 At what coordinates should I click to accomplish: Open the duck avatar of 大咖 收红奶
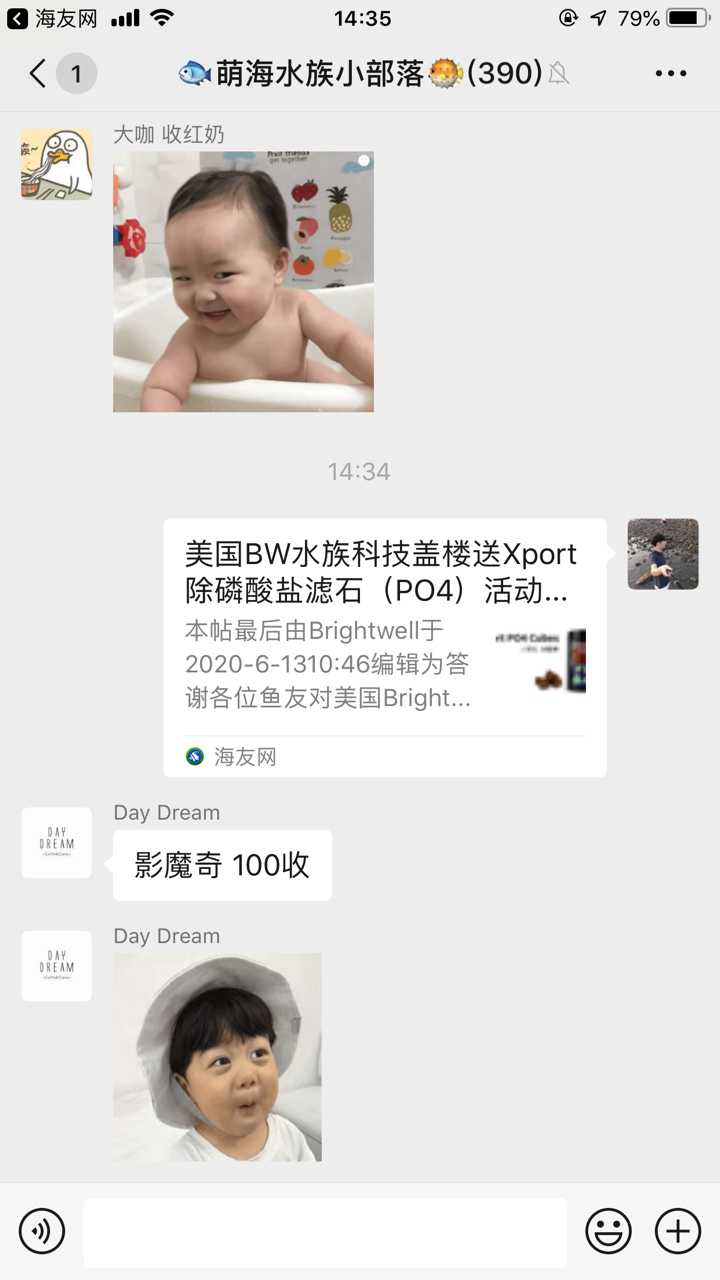coord(57,164)
